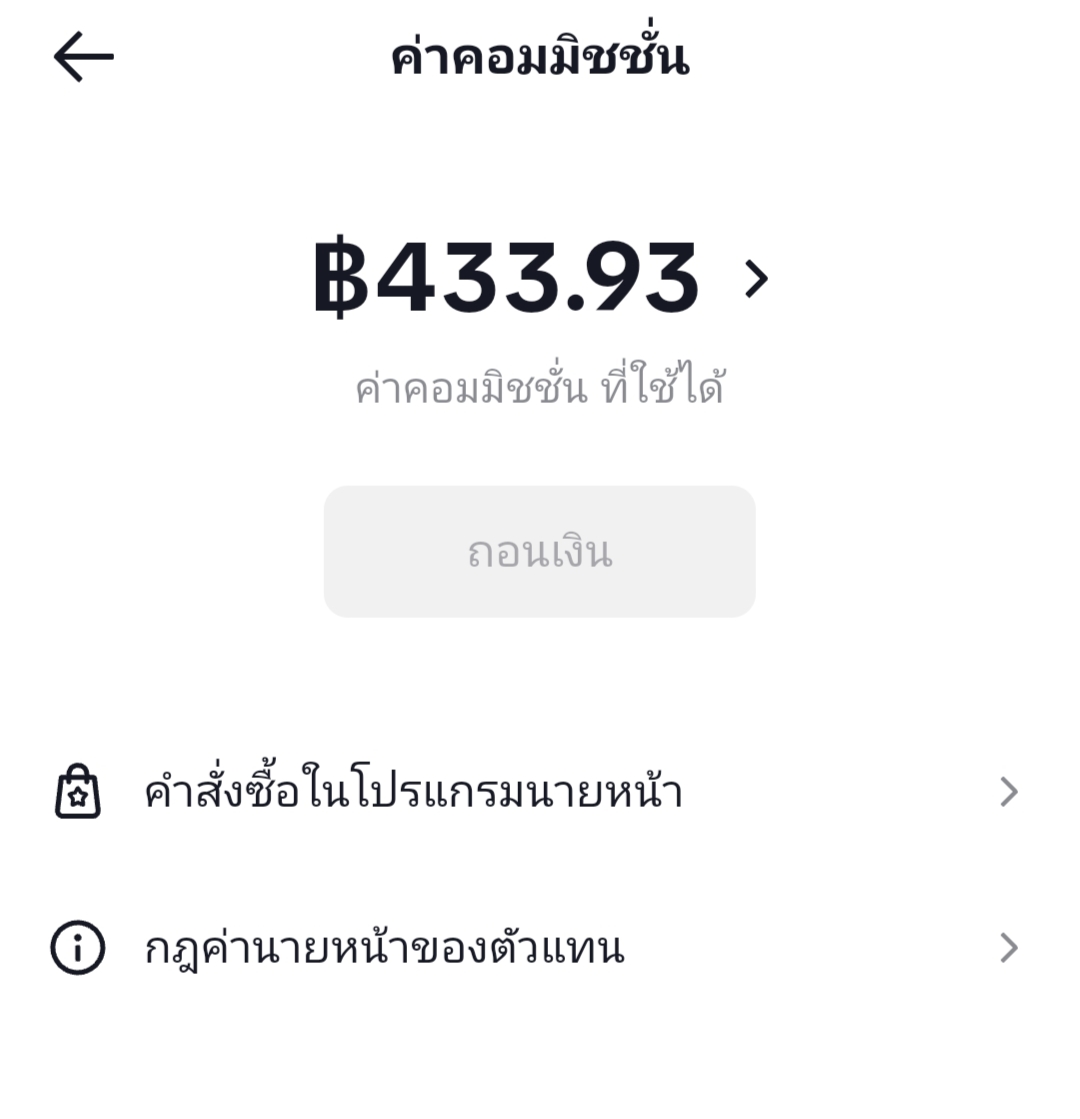Viewport: 1080px width, 1119px height.
Task: Go back using the arrow icon
Action: tap(83, 57)
